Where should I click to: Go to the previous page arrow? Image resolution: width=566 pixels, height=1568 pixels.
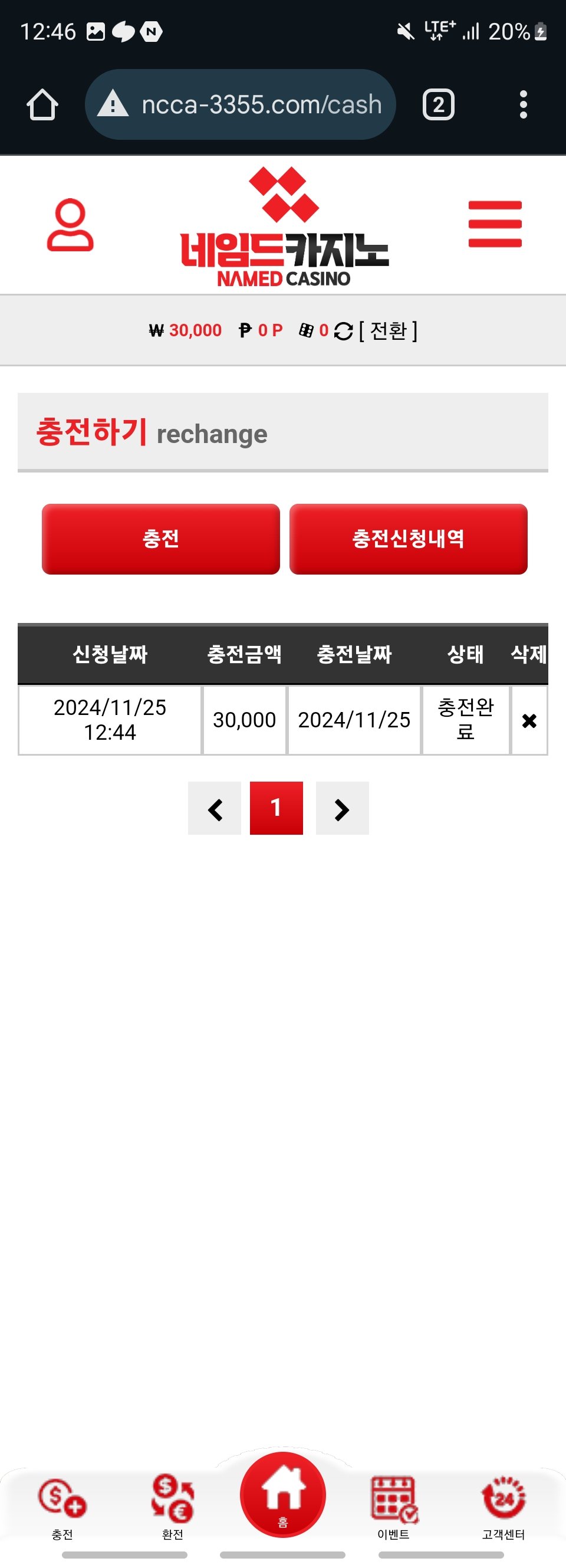214,808
